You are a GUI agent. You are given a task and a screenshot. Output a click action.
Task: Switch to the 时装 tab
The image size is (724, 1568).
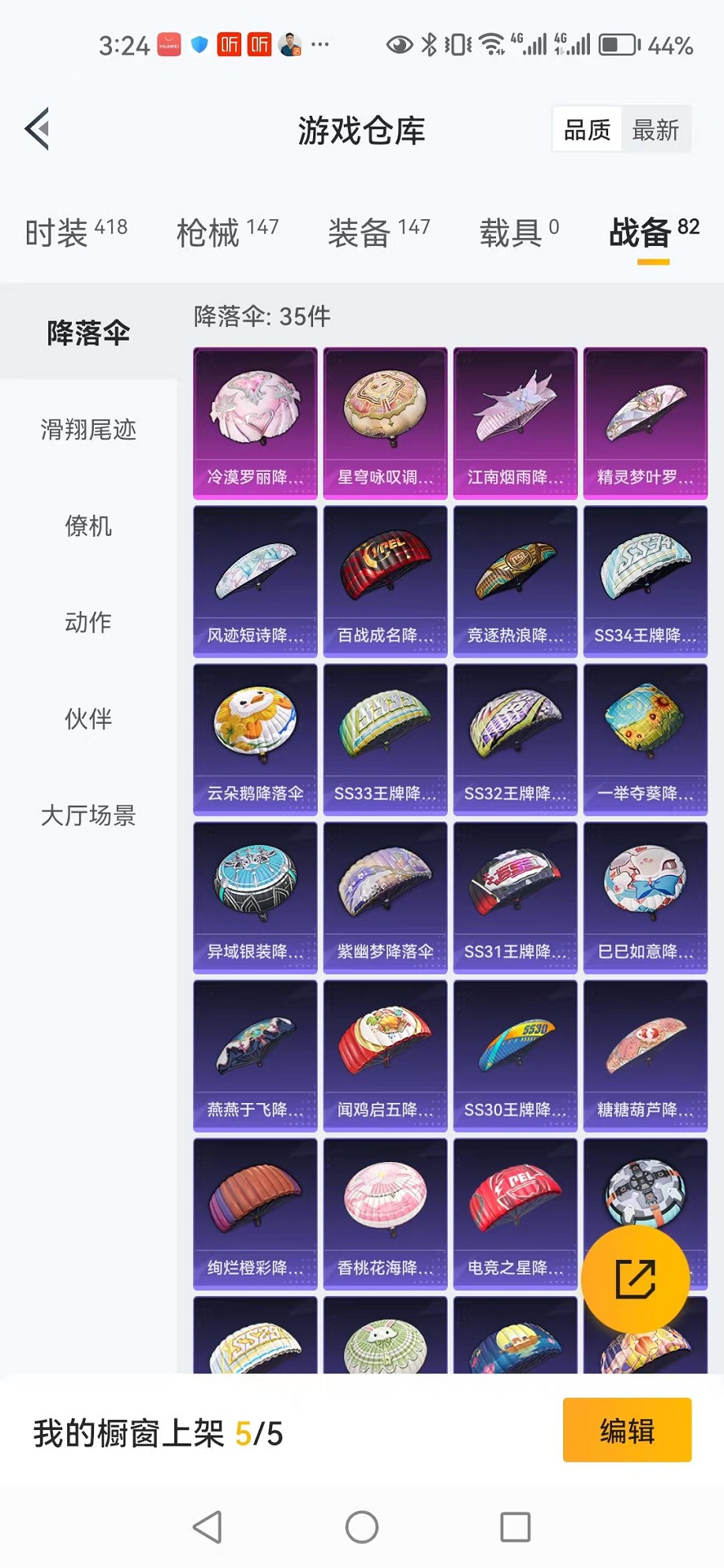[76, 233]
